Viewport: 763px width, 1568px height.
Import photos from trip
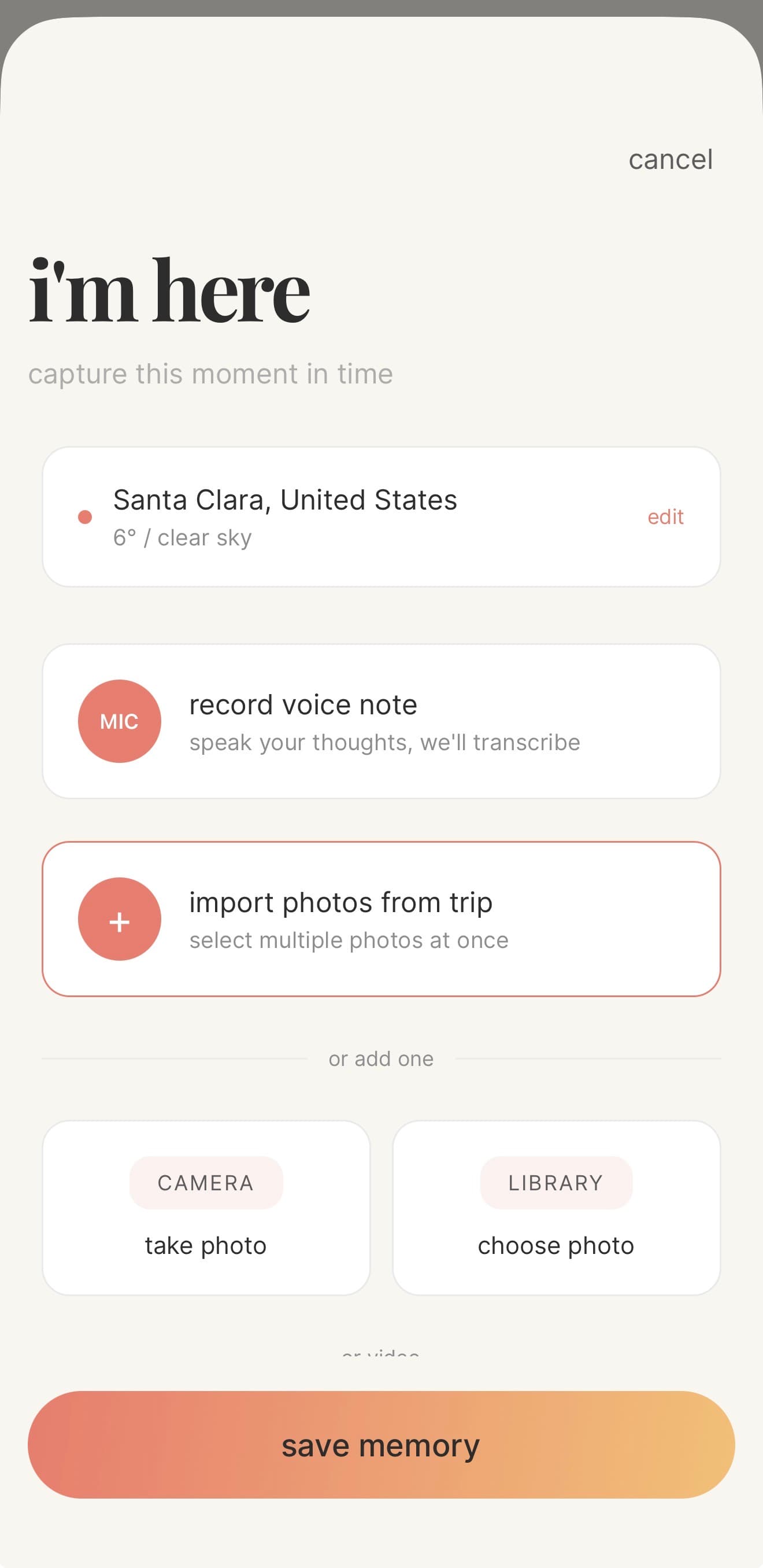tap(381, 919)
